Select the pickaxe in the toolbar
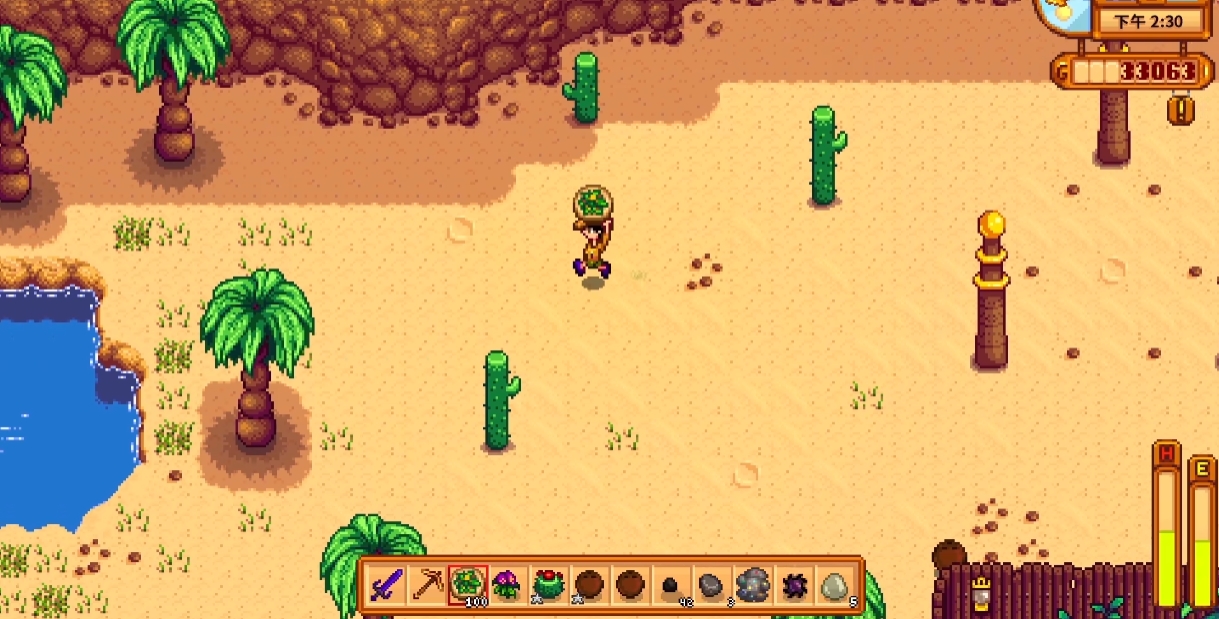Image resolution: width=1219 pixels, height=619 pixels. click(x=427, y=584)
